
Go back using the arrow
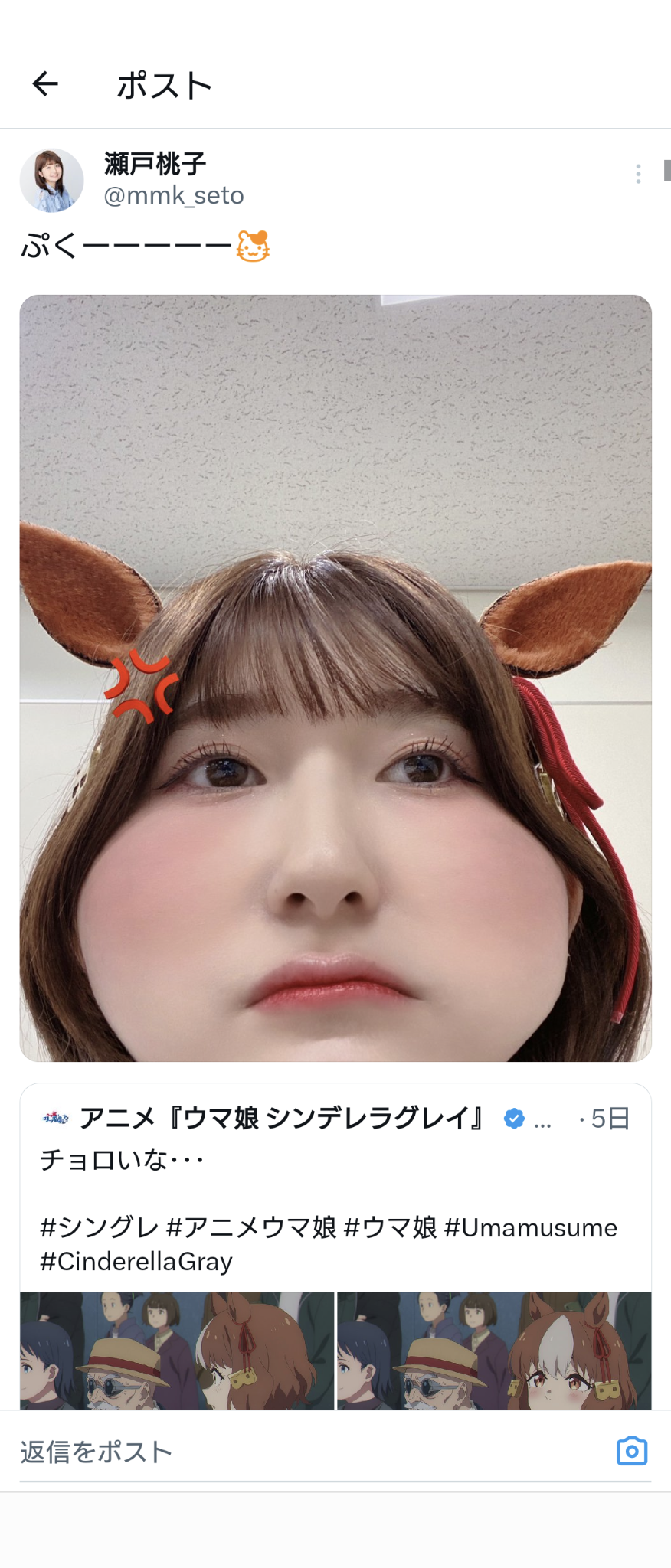(x=45, y=84)
